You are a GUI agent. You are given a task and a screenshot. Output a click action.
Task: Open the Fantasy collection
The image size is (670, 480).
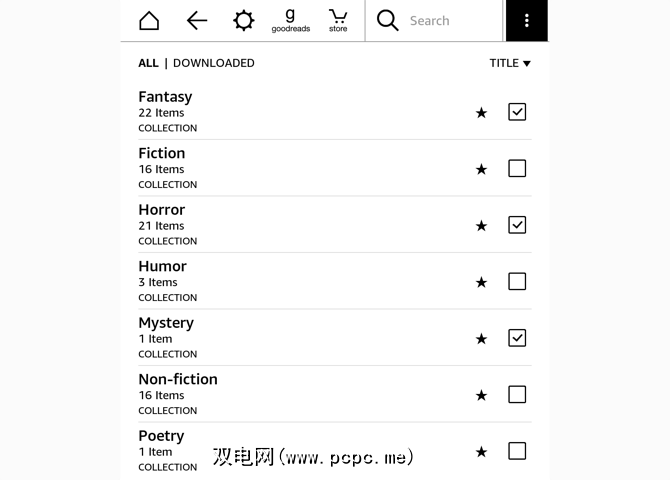166,98
